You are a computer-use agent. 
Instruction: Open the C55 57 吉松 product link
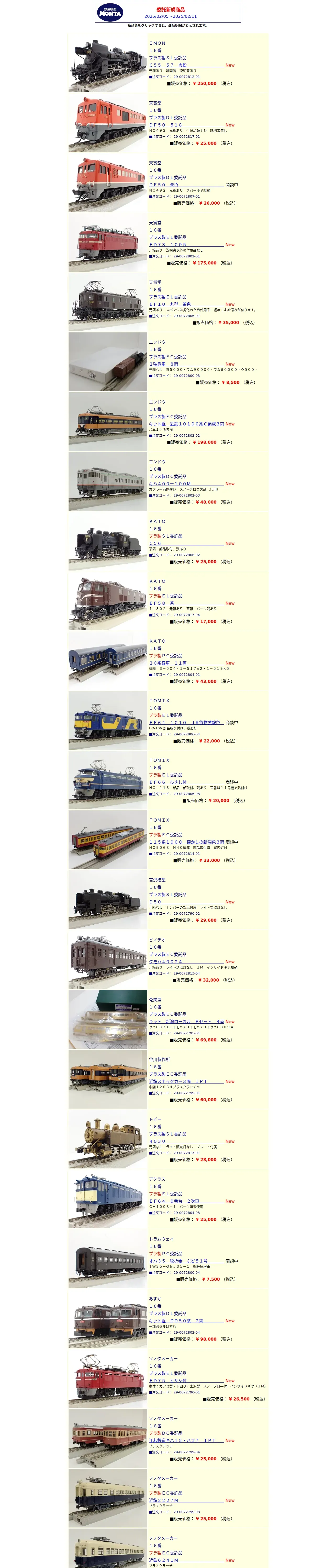(168, 65)
